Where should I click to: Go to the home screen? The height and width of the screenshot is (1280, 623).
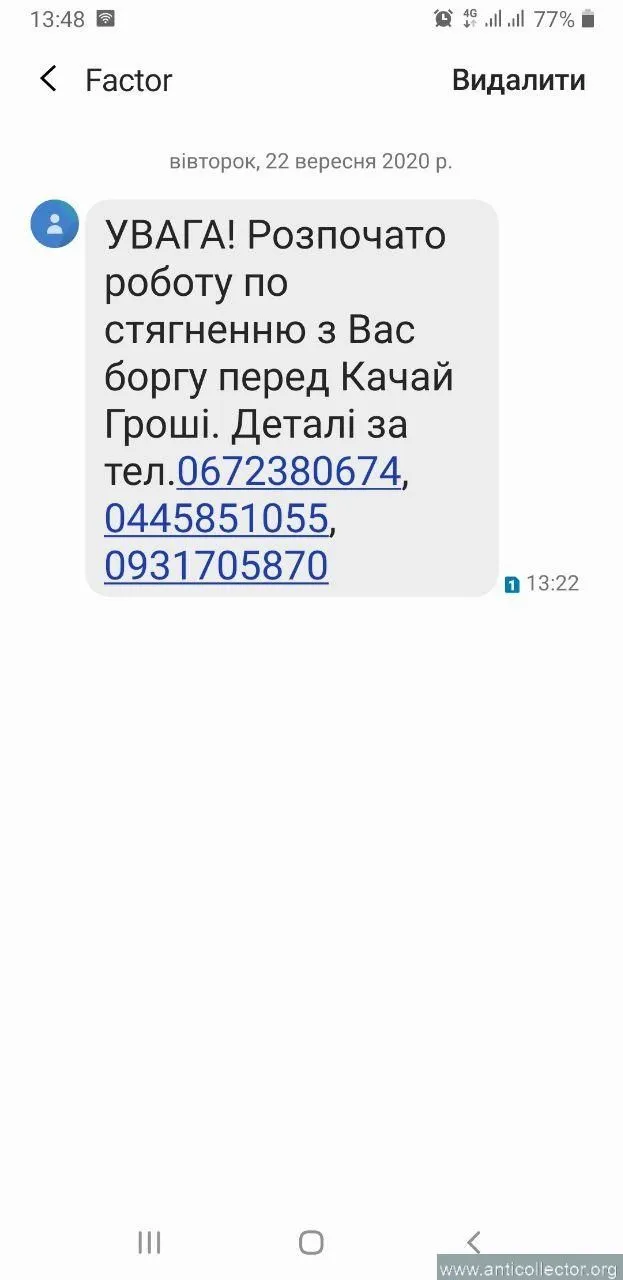point(311,1242)
